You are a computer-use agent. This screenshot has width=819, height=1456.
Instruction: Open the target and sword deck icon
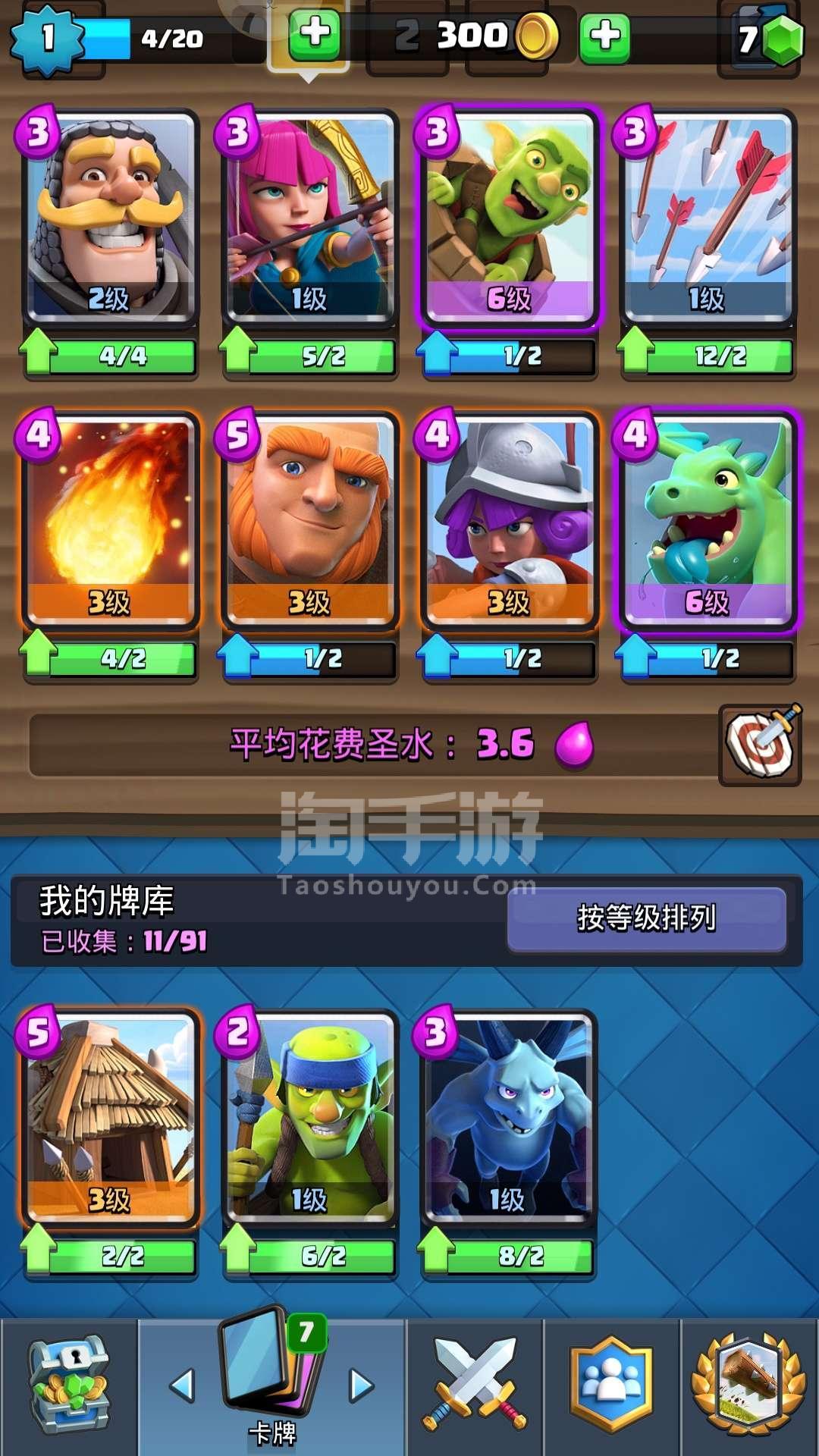(x=761, y=744)
